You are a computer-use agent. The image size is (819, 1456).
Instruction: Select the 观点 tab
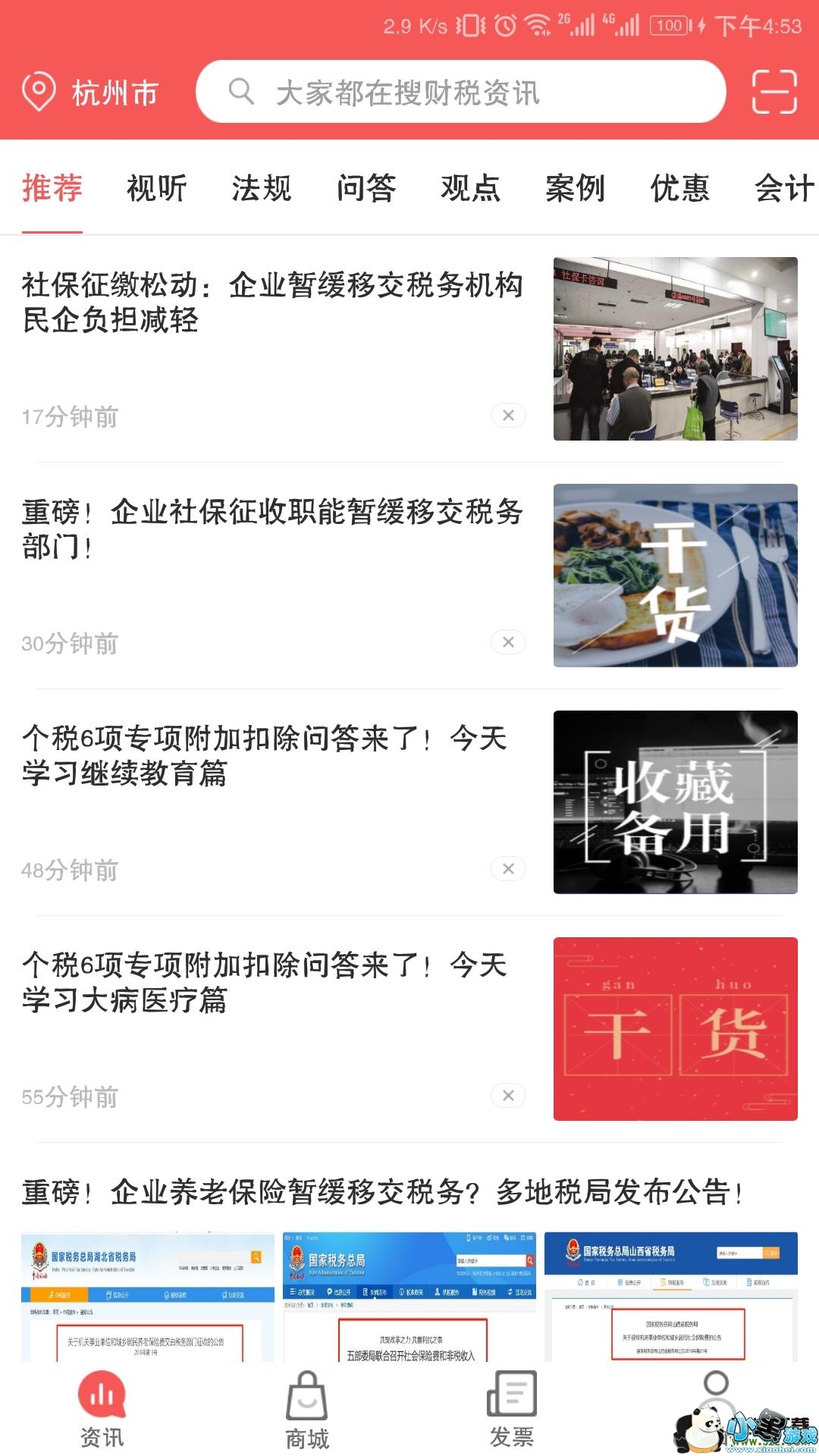coord(470,188)
